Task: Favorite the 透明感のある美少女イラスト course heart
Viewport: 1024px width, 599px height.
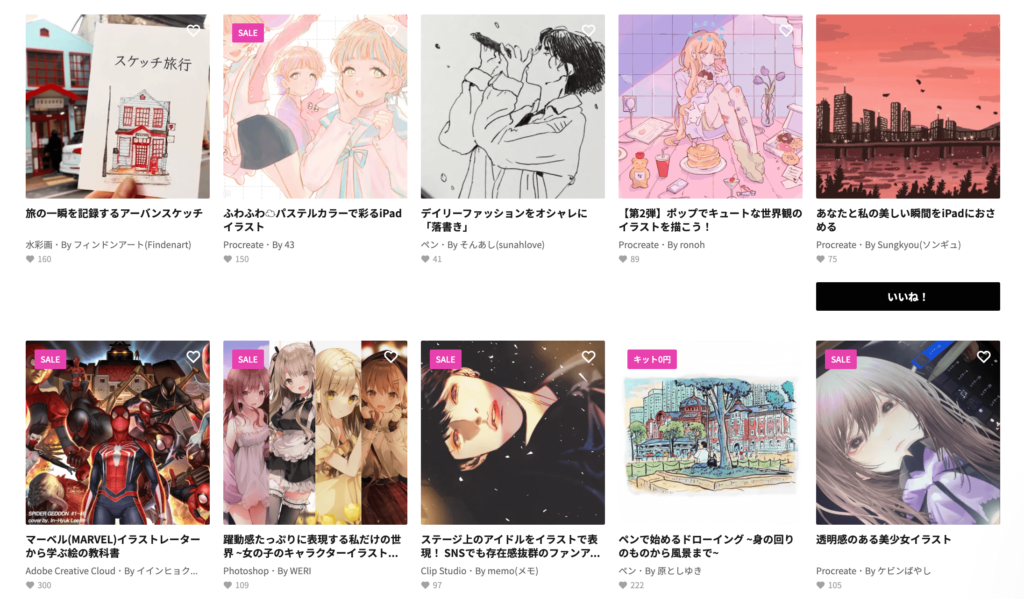Action: coord(983,357)
